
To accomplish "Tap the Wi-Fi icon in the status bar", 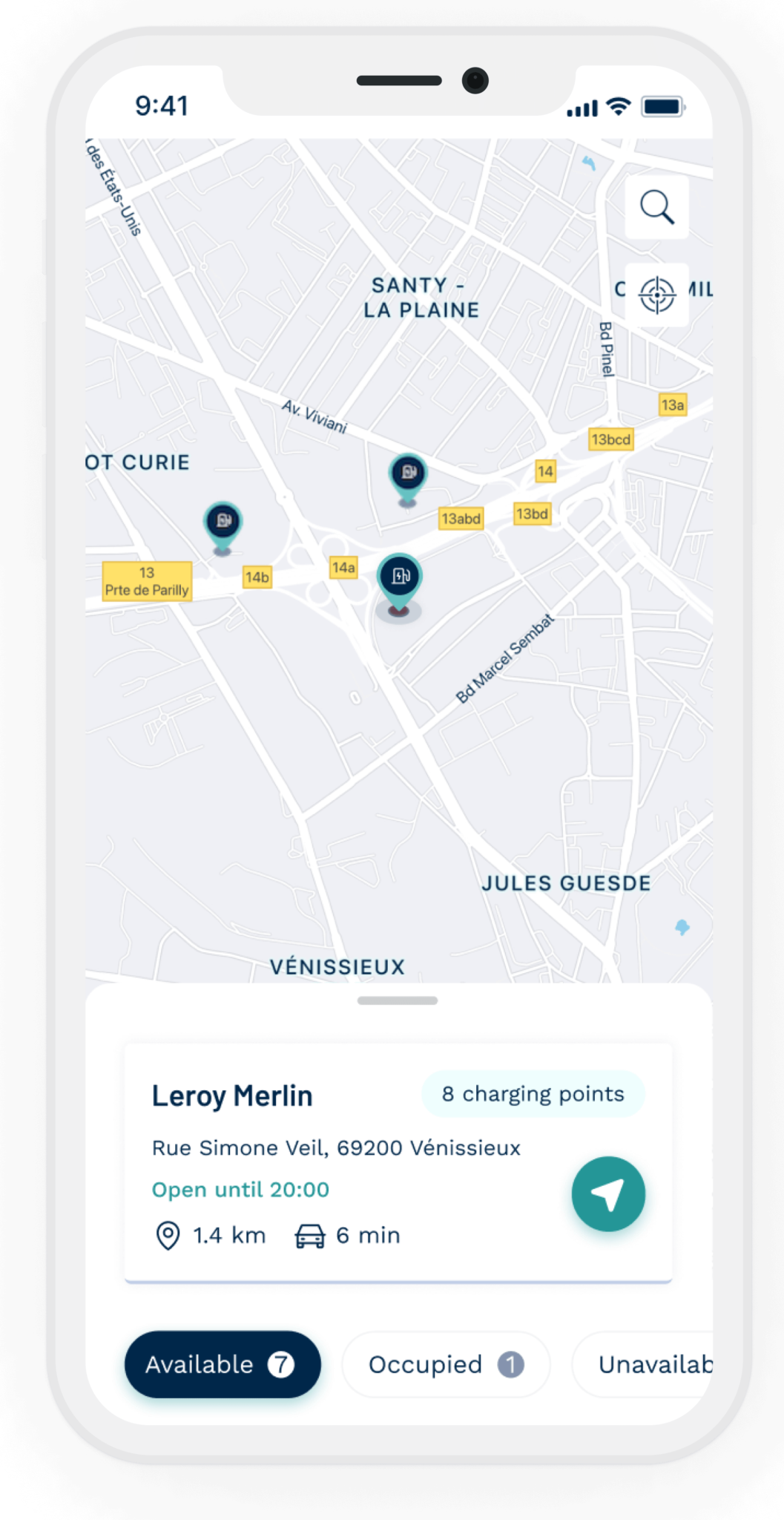I will [x=617, y=106].
